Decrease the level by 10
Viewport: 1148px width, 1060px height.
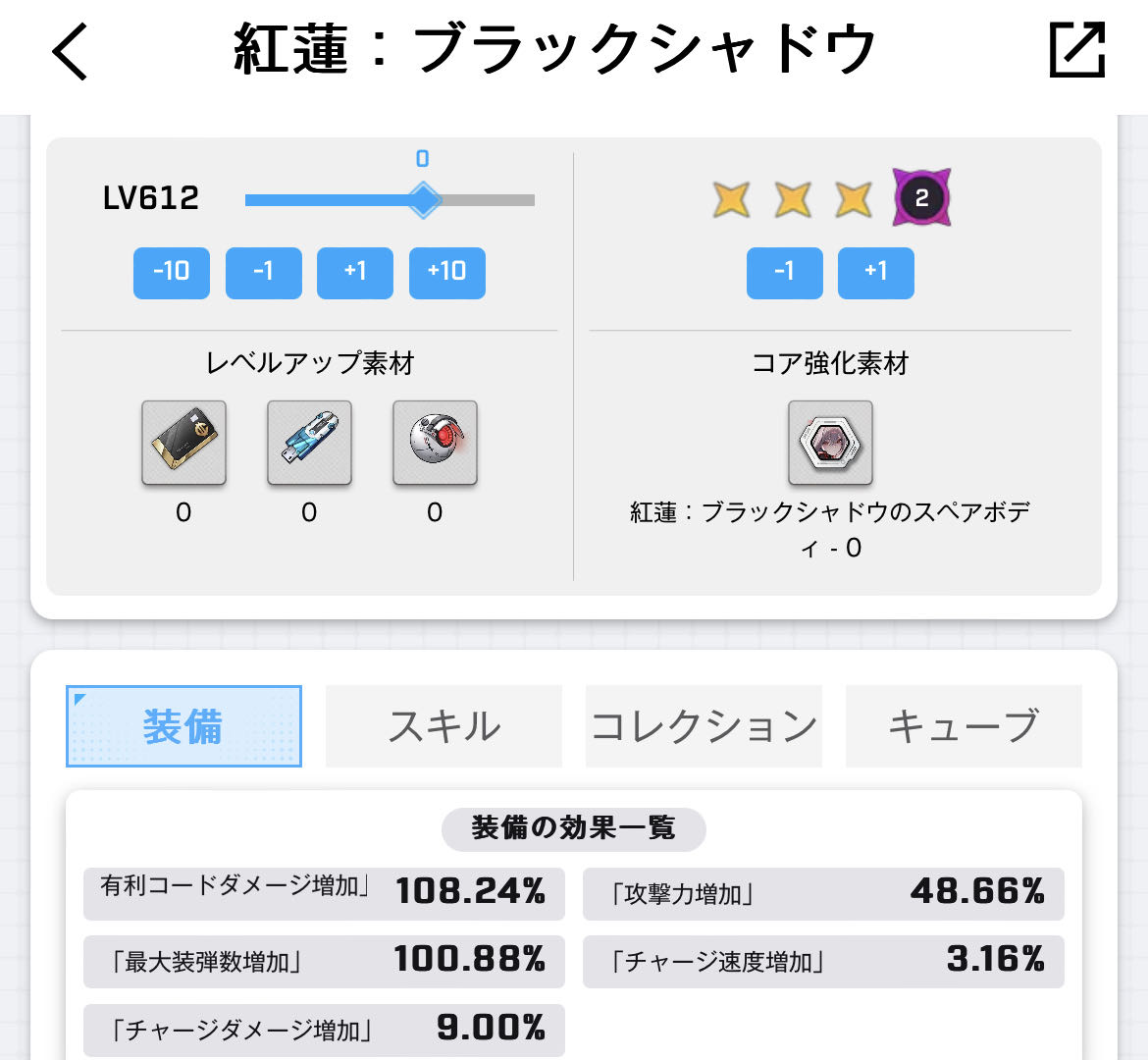pyautogui.click(x=172, y=273)
